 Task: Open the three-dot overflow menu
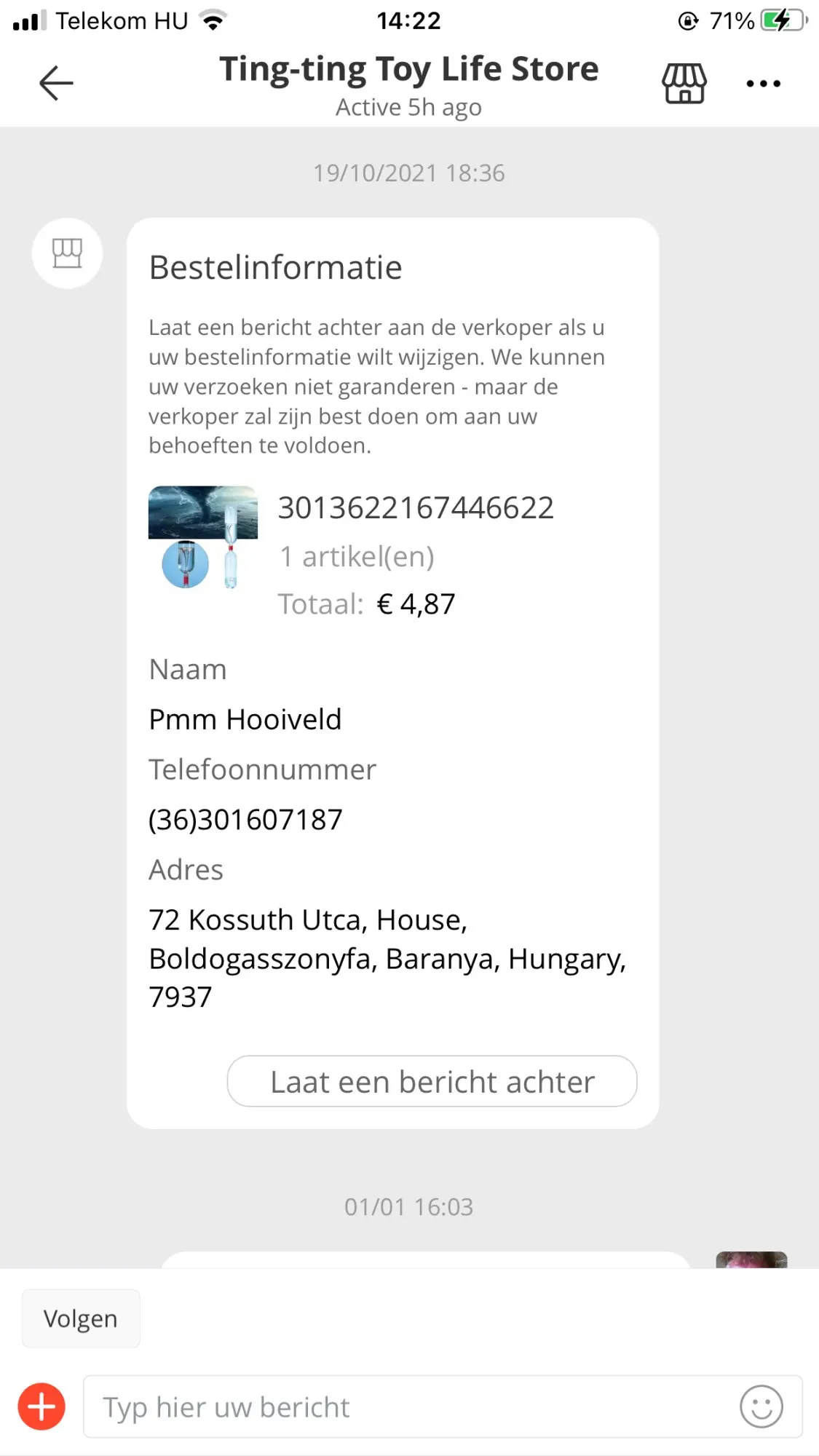click(x=763, y=84)
